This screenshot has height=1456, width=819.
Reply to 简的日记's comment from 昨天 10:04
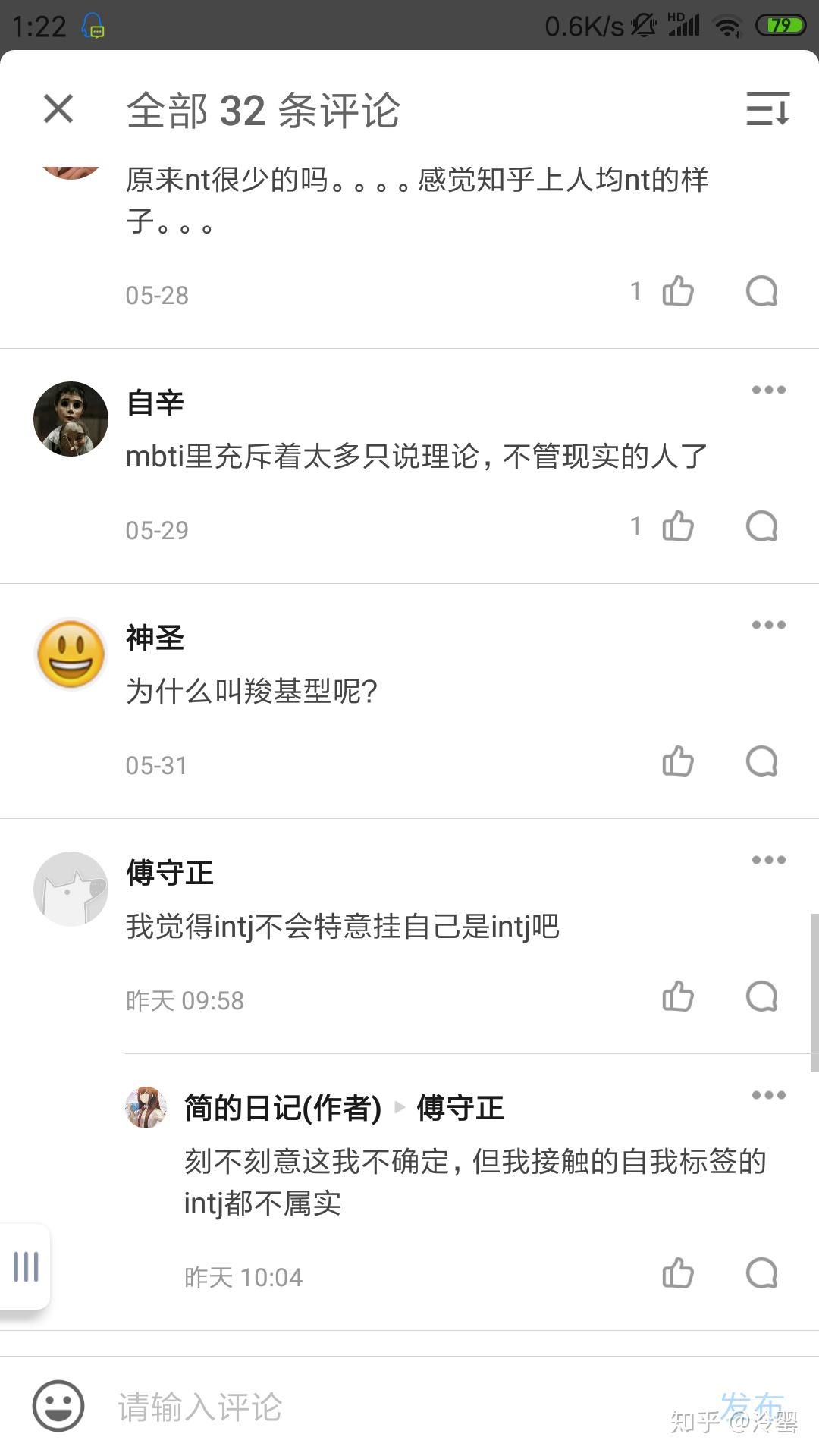761,1273
